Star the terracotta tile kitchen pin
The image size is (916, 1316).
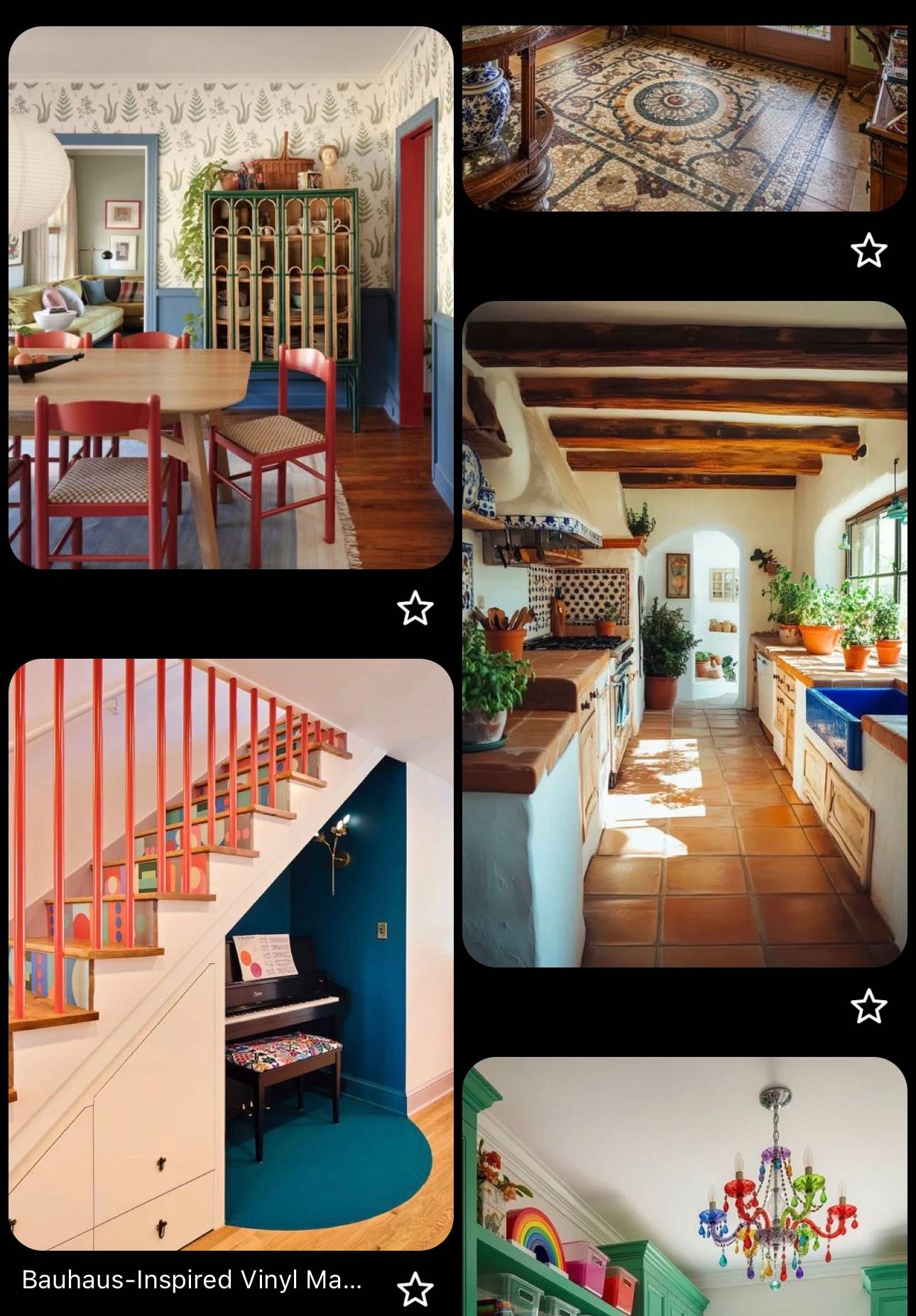tap(868, 1006)
